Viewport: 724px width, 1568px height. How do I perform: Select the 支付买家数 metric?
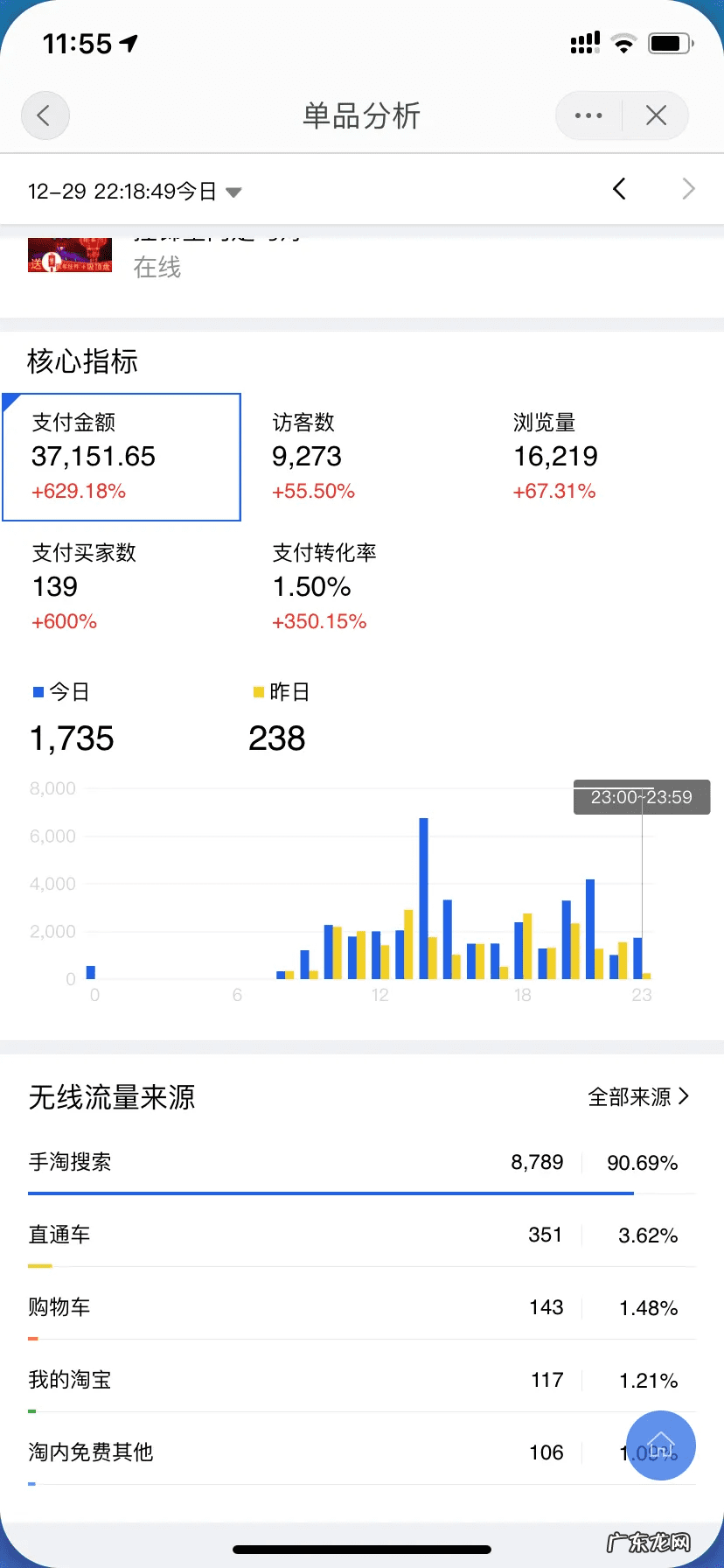point(84,587)
